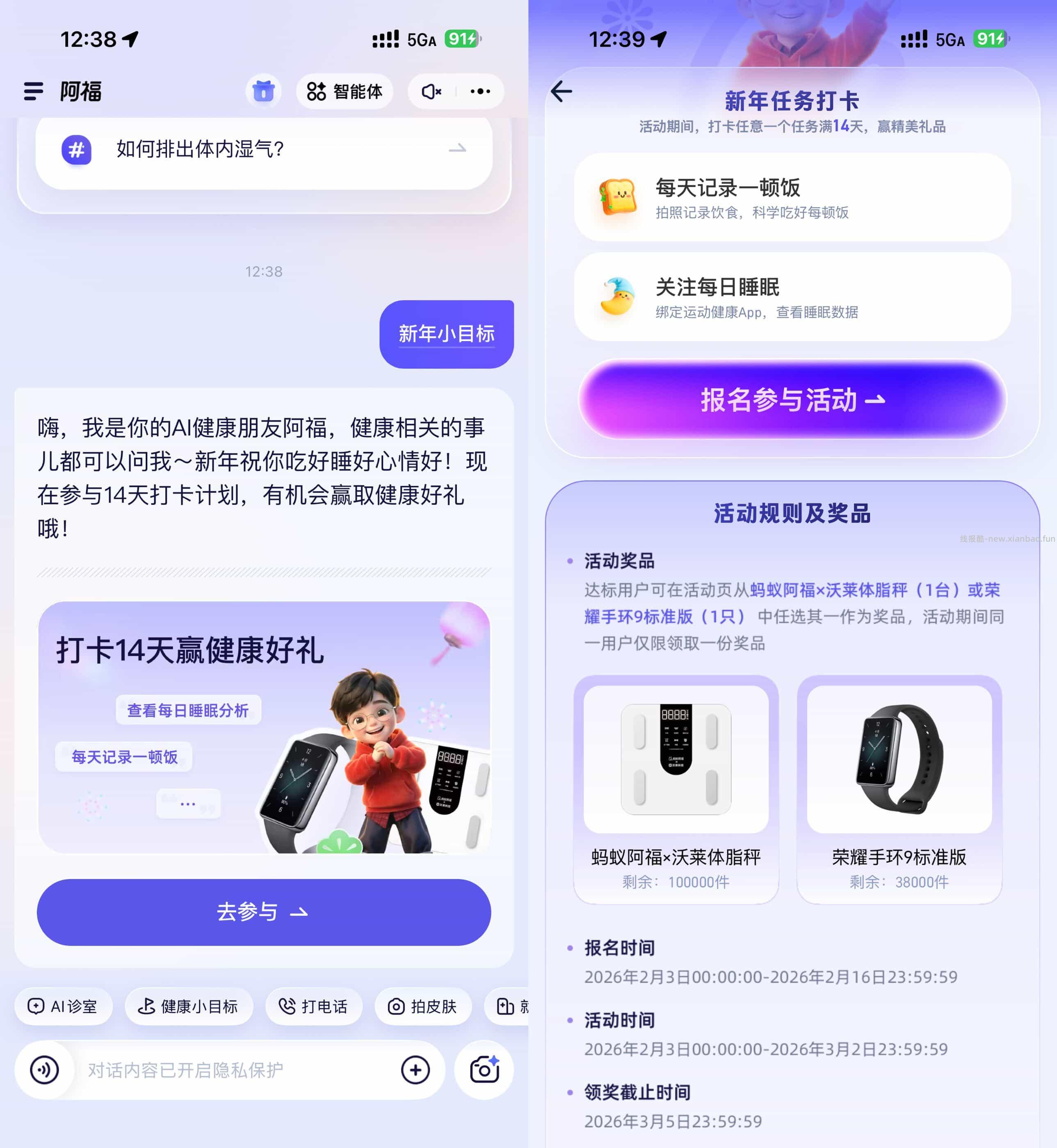This screenshot has width=1057, height=1148.
Task: Open the three-dot overflow menu
Action: [480, 91]
